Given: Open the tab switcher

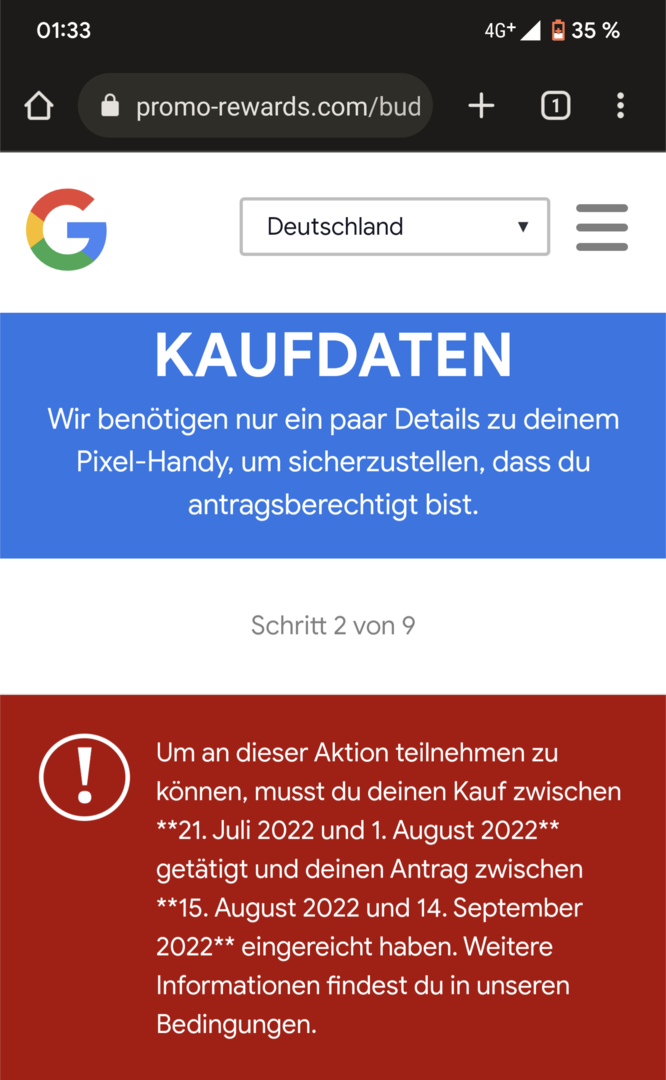Looking at the screenshot, I should coord(556,105).
